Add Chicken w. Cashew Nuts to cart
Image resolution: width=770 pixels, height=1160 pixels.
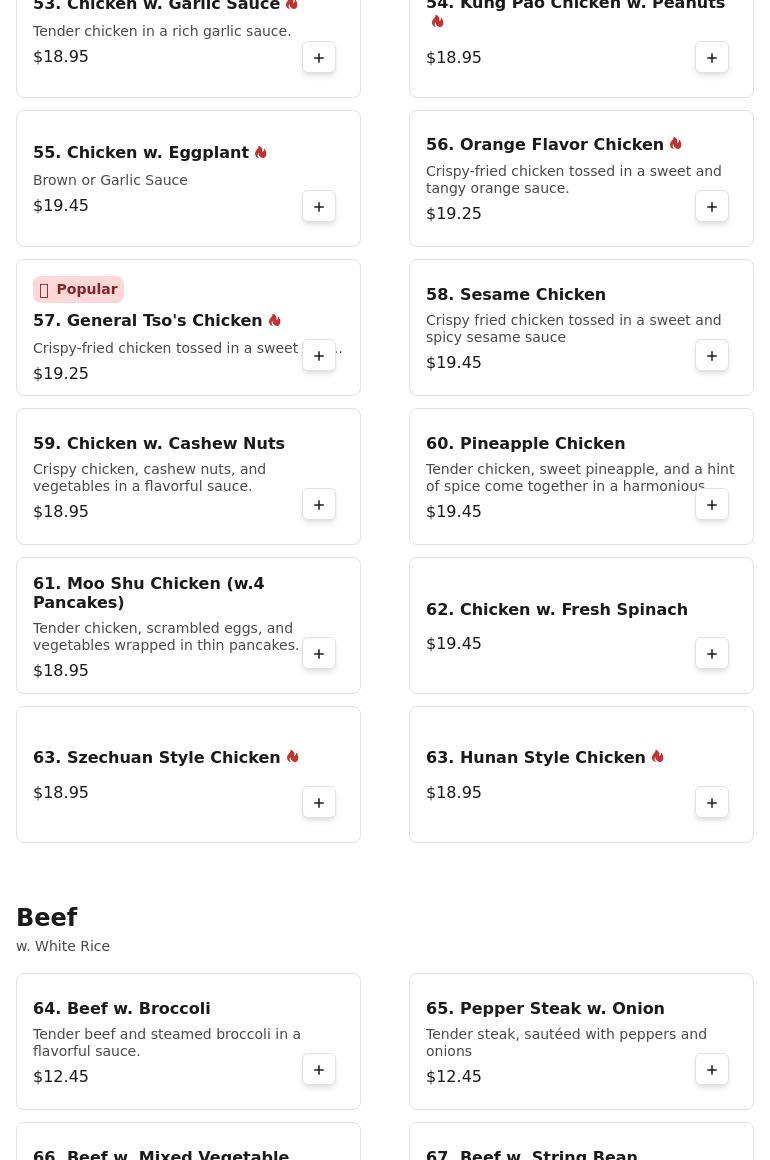pyautogui.click(x=319, y=504)
